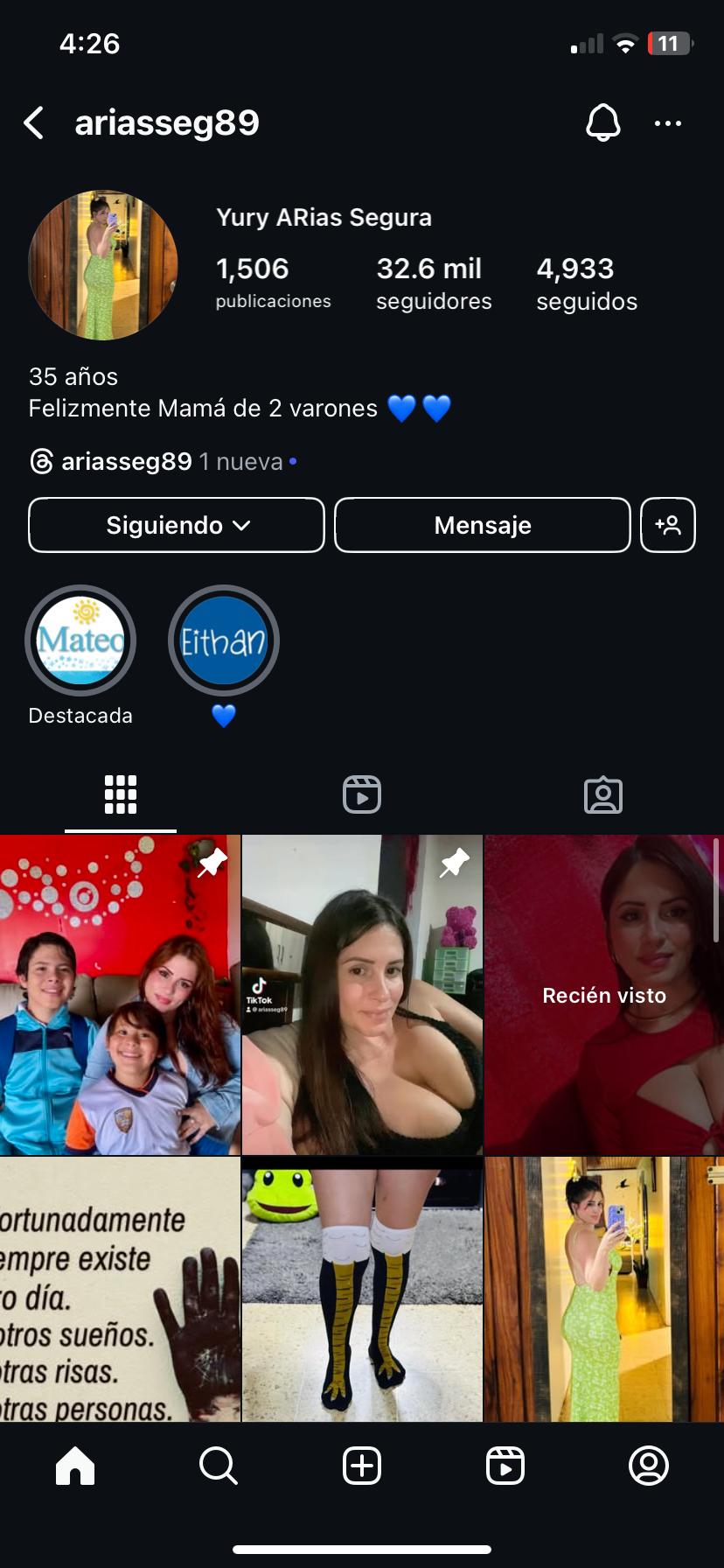Go to the home feed
Viewport: 724px width, 1568px height.
(x=75, y=1466)
